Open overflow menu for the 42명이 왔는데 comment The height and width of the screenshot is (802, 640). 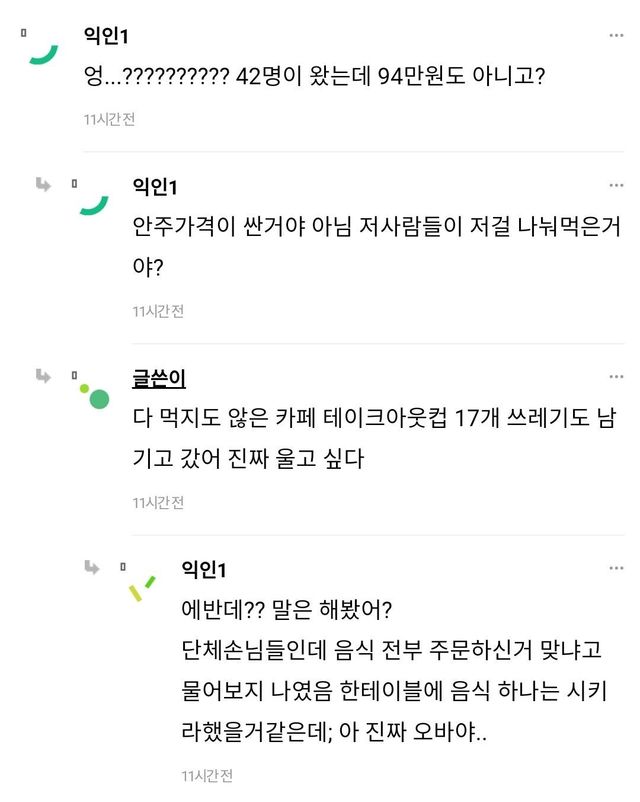pos(616,35)
